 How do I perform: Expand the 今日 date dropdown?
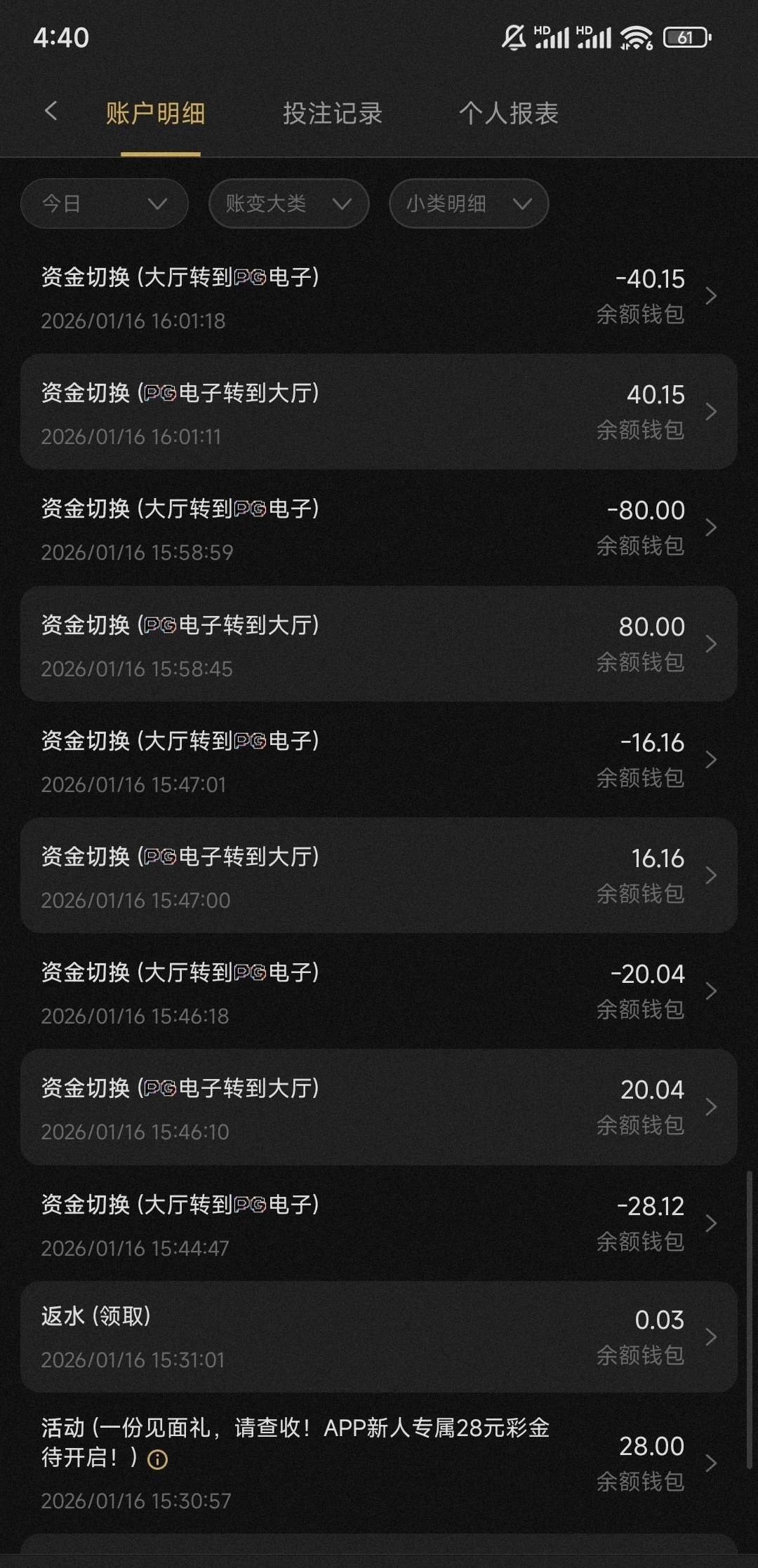105,203
